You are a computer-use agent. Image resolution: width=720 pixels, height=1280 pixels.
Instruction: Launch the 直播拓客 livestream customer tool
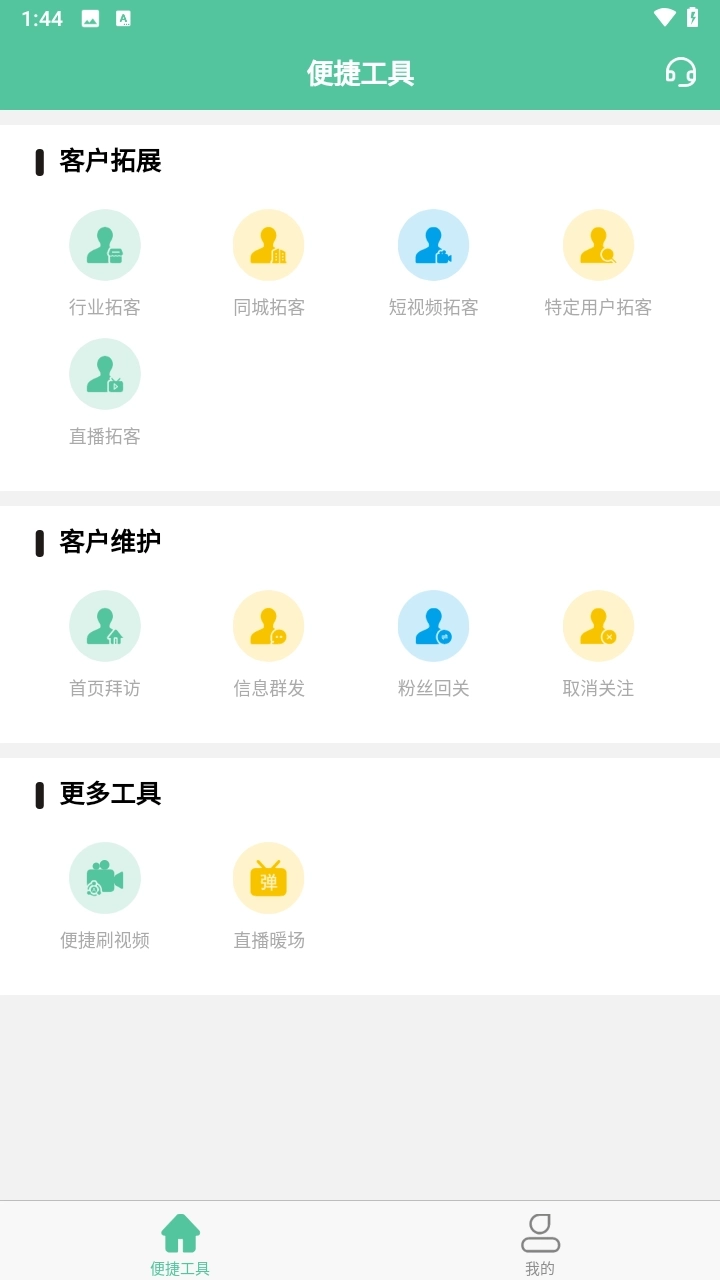[105, 373]
